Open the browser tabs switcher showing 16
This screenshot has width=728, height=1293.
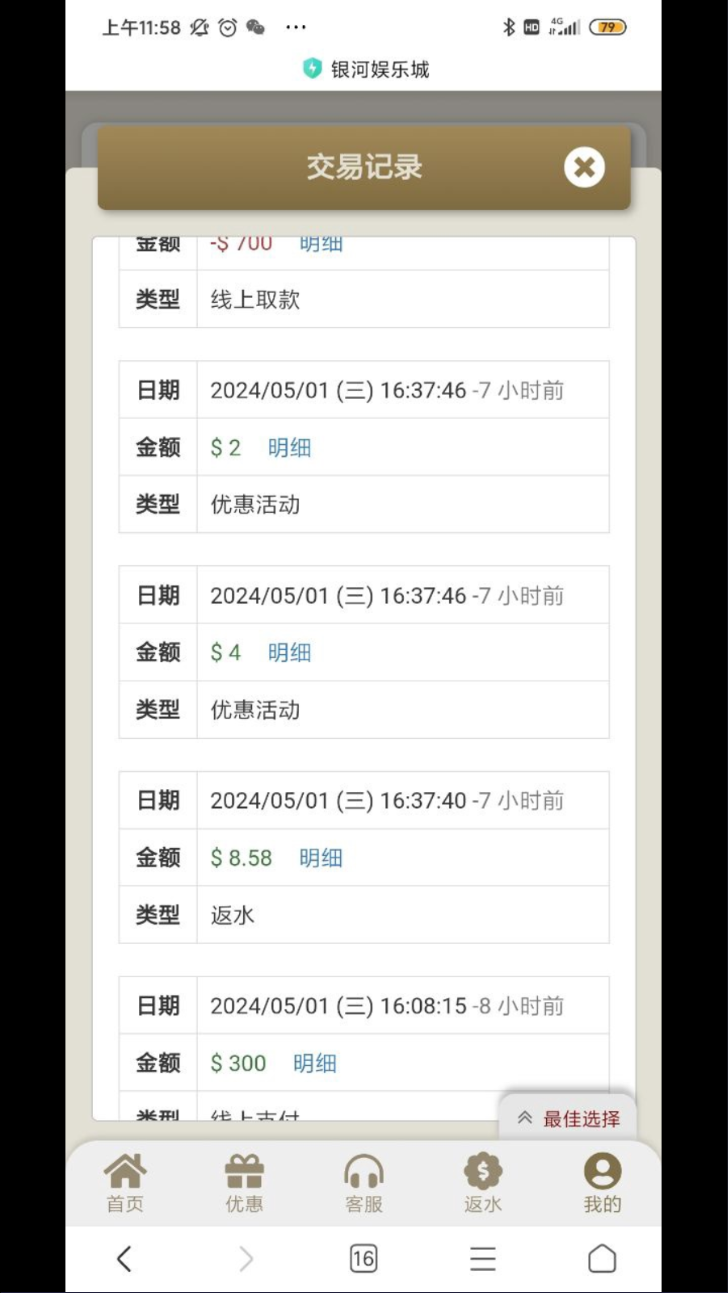pos(363,1259)
